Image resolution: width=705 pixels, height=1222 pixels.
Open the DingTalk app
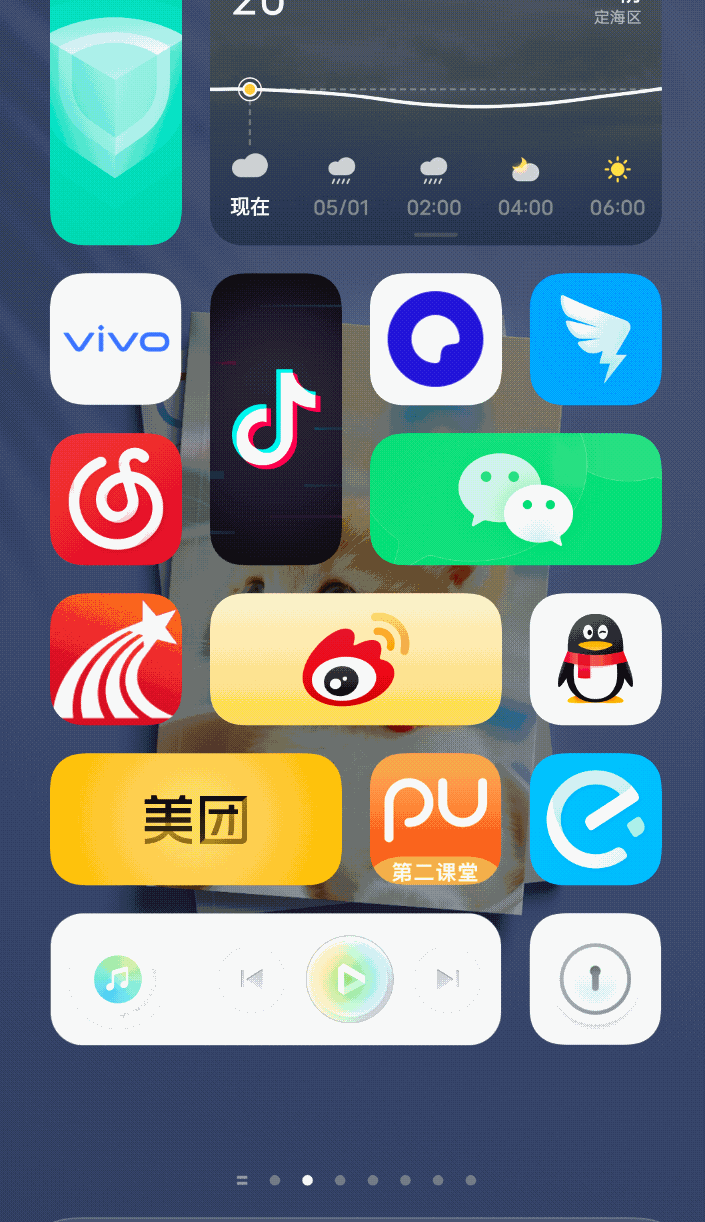pyautogui.click(x=595, y=339)
